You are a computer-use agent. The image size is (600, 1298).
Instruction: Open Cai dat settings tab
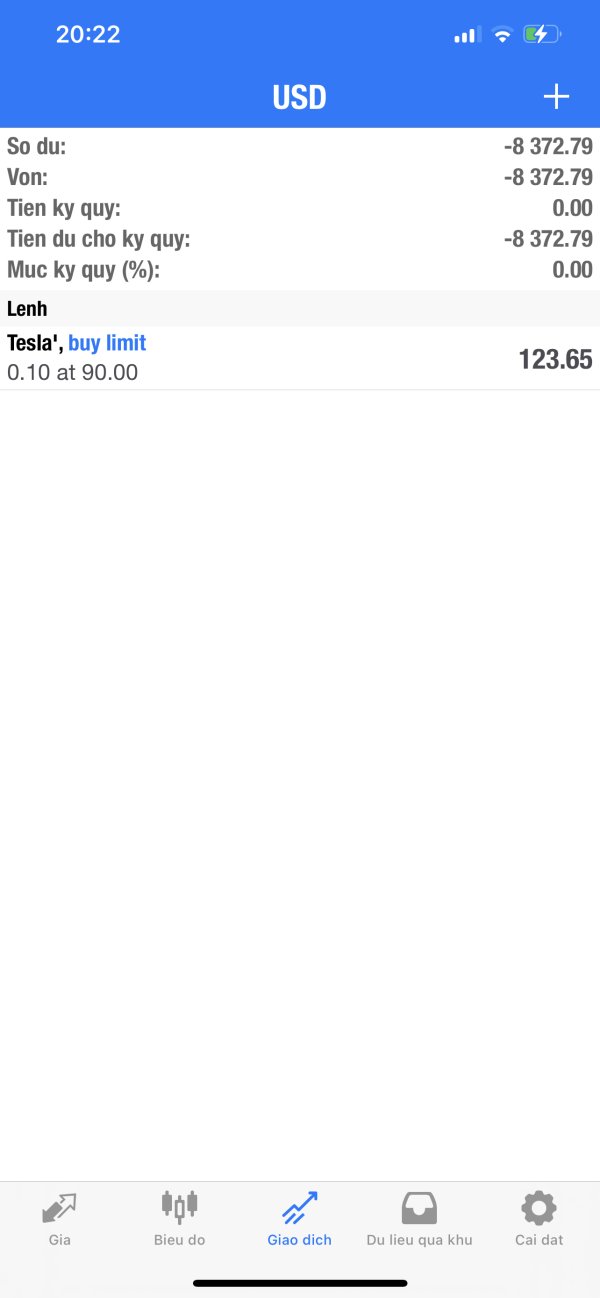tap(539, 1218)
